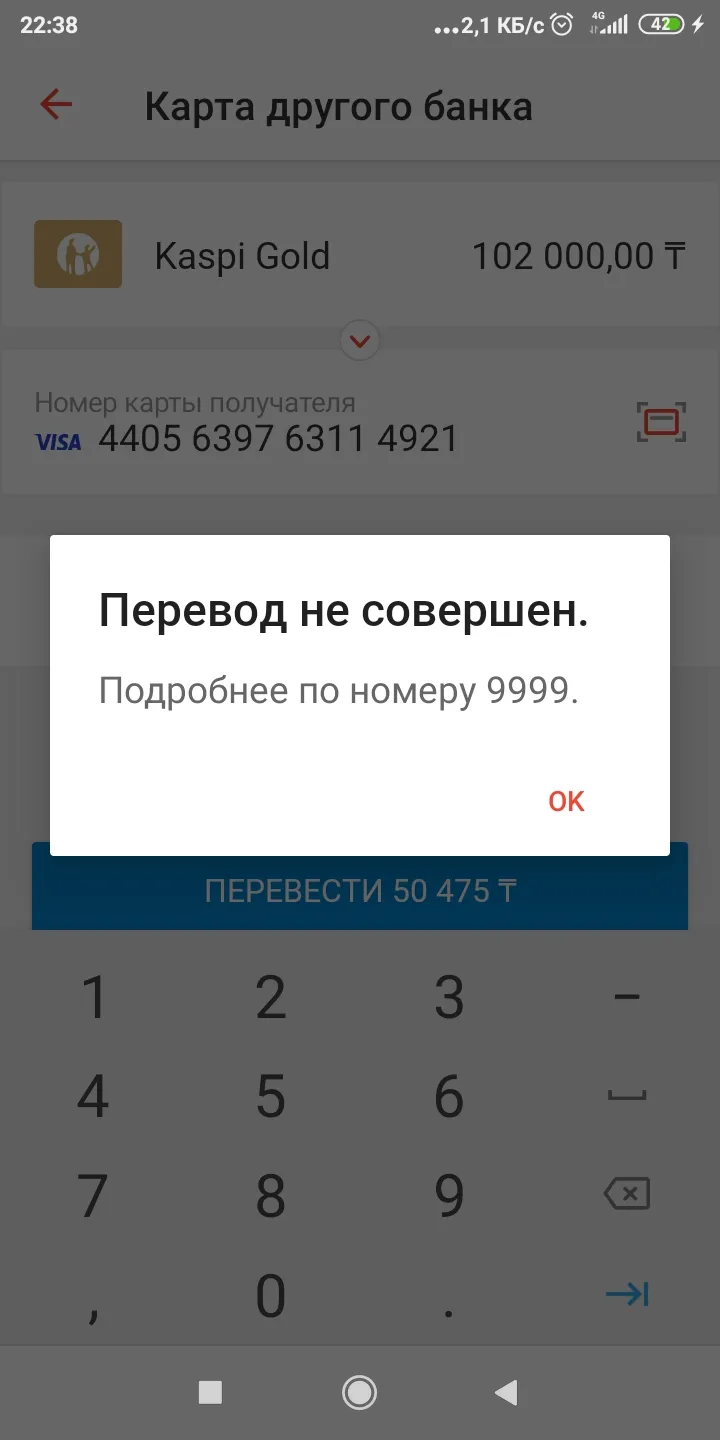The image size is (720, 1440).
Task: Type digit 5 on the keypad
Action: (x=271, y=1096)
